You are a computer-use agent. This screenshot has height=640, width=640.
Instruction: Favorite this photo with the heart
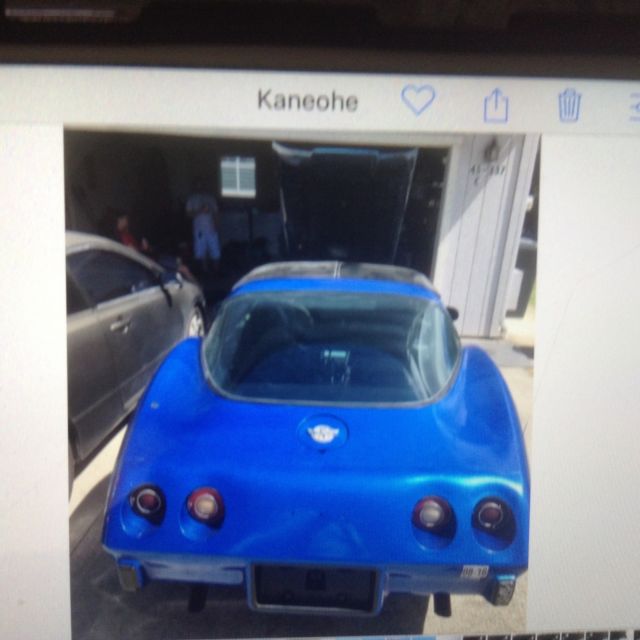(x=418, y=100)
